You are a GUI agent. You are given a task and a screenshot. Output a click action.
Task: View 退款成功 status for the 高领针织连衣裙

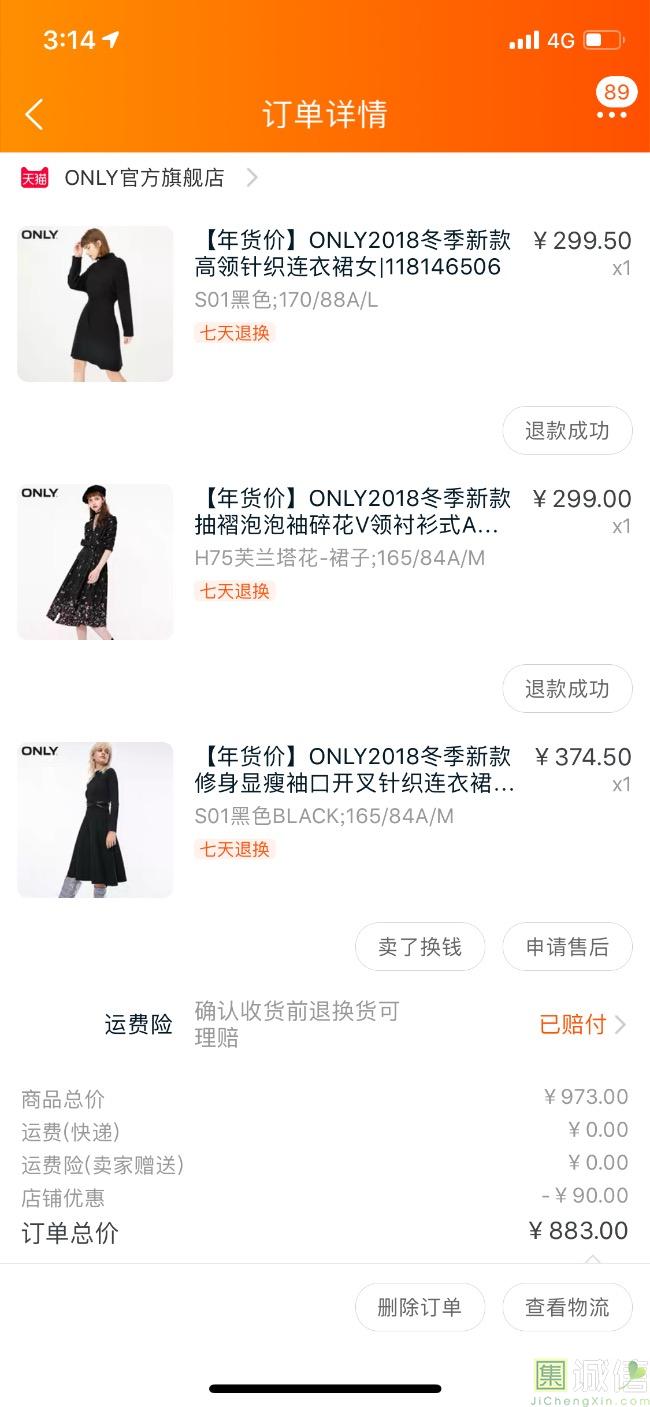(567, 431)
